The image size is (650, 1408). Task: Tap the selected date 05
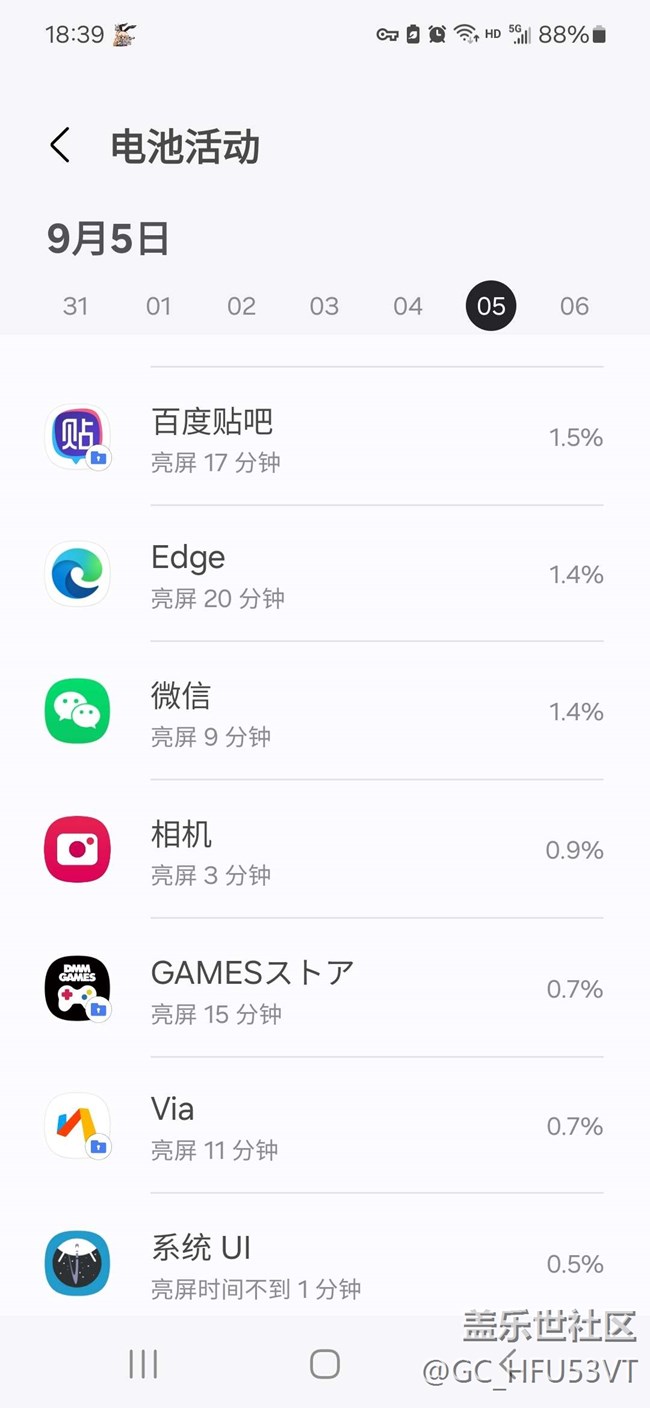pyautogui.click(x=491, y=306)
